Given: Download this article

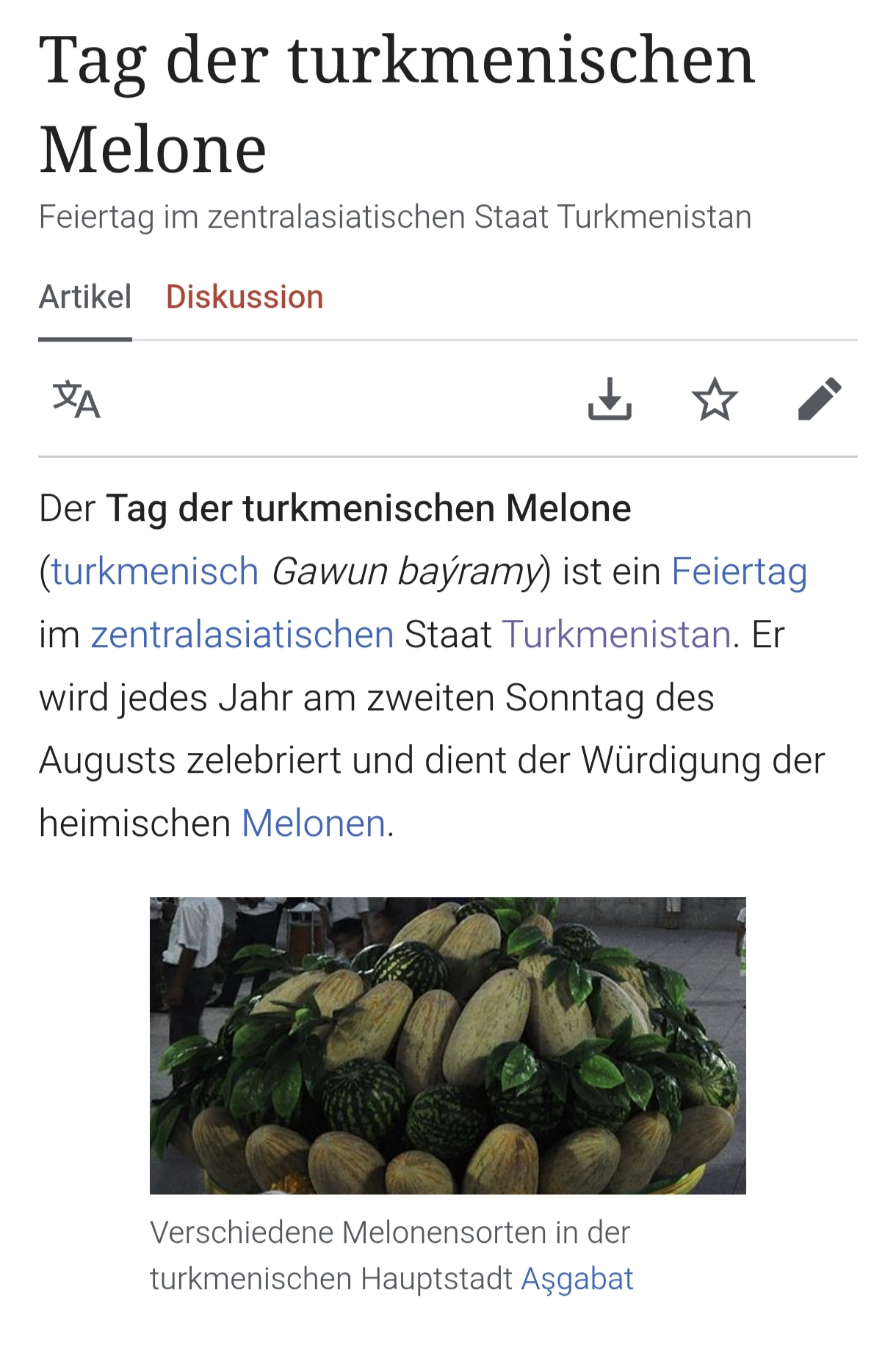Looking at the screenshot, I should 610,400.
